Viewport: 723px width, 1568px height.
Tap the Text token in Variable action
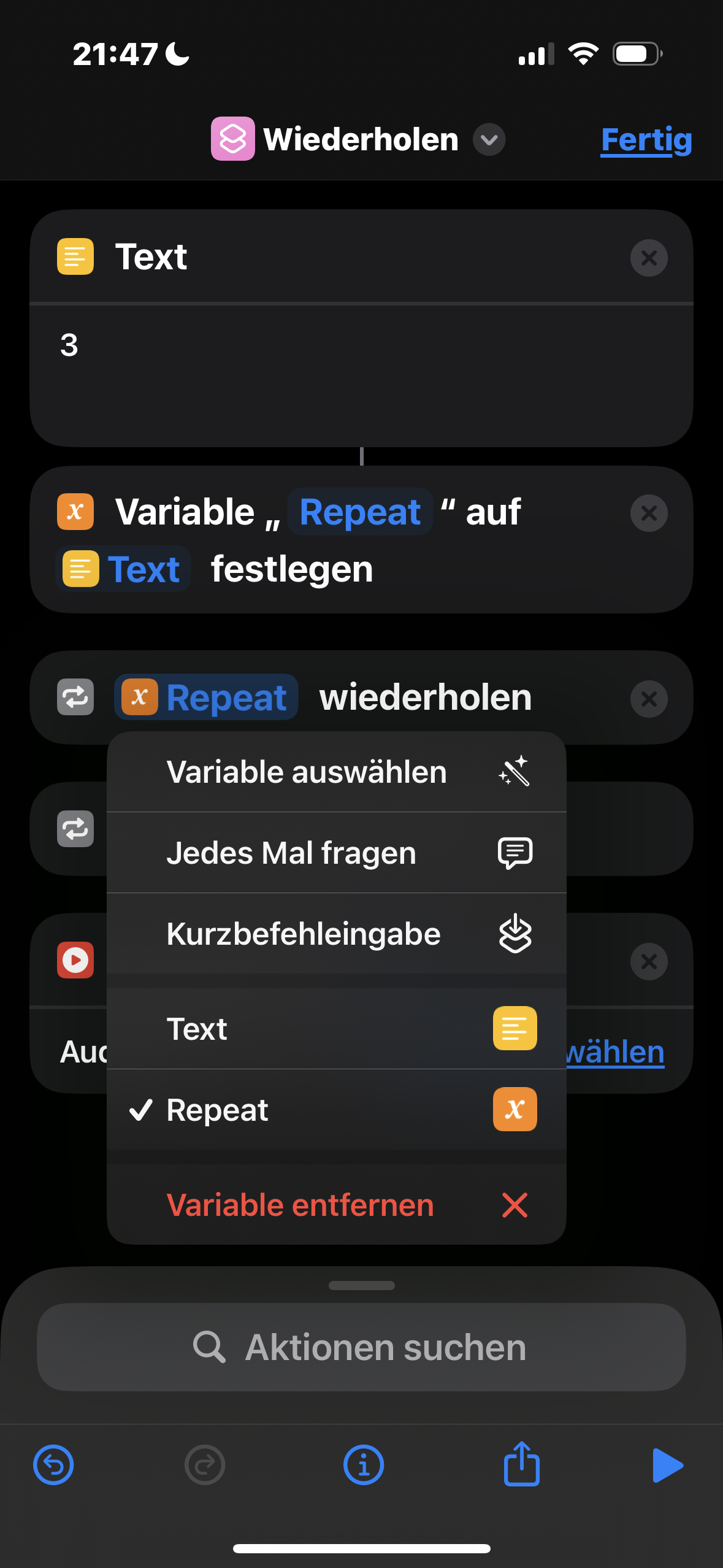[x=124, y=569]
